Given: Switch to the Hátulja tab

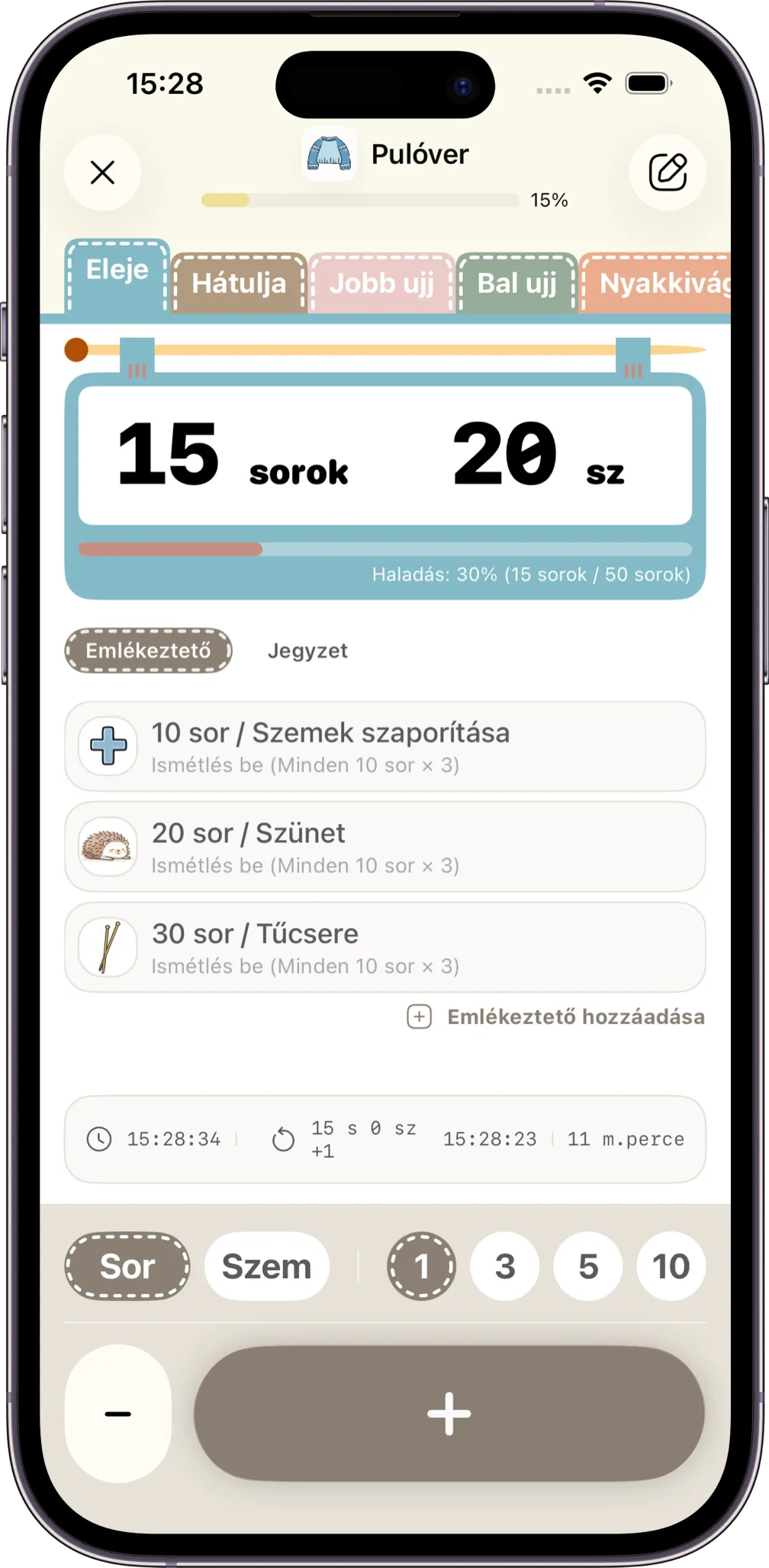Looking at the screenshot, I should (x=239, y=283).
